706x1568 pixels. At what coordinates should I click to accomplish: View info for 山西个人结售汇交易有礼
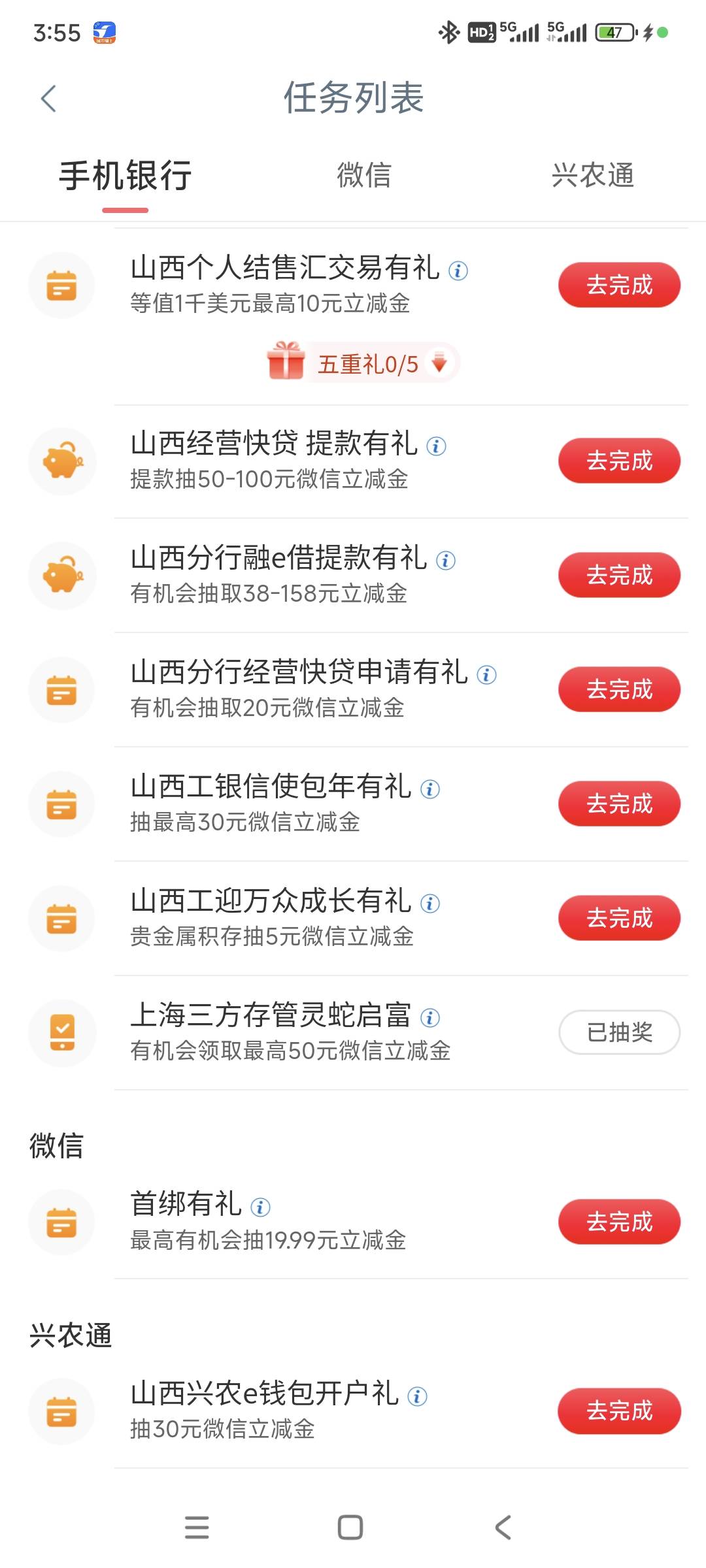[x=458, y=270]
